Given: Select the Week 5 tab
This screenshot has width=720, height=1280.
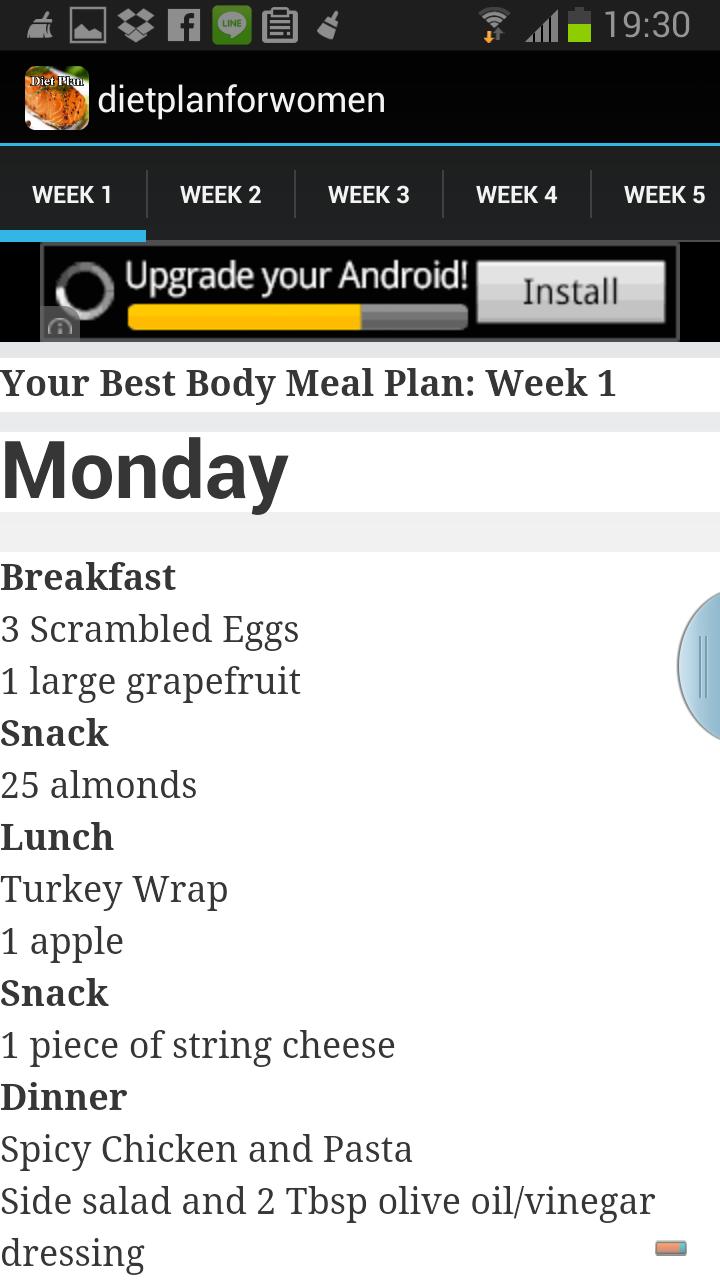Looking at the screenshot, I should point(662,195).
